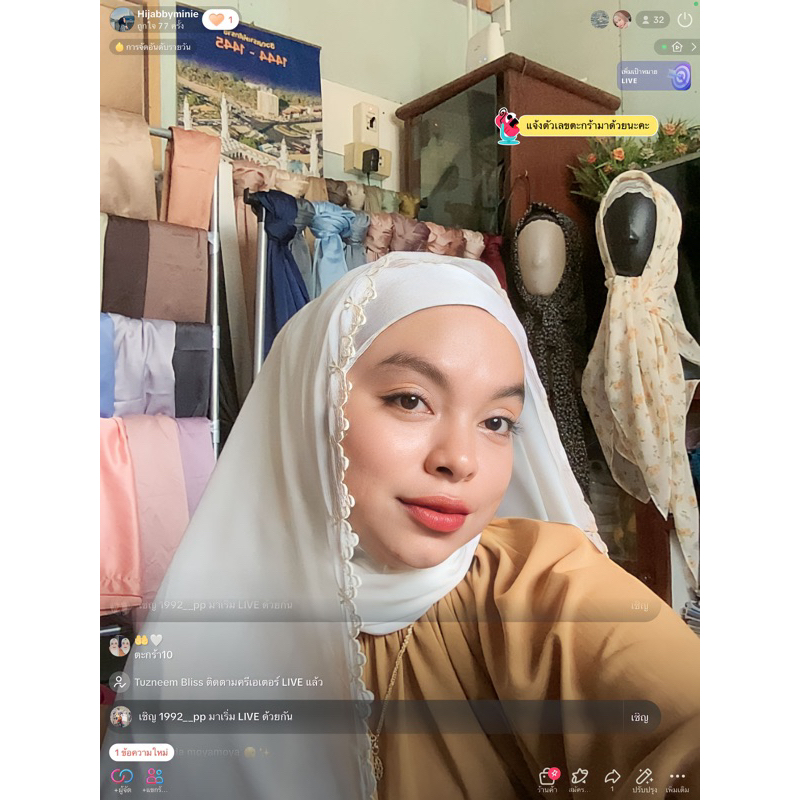The width and height of the screenshot is (800, 800).
Task: Open the daily ranking chip
Action: 153,47
